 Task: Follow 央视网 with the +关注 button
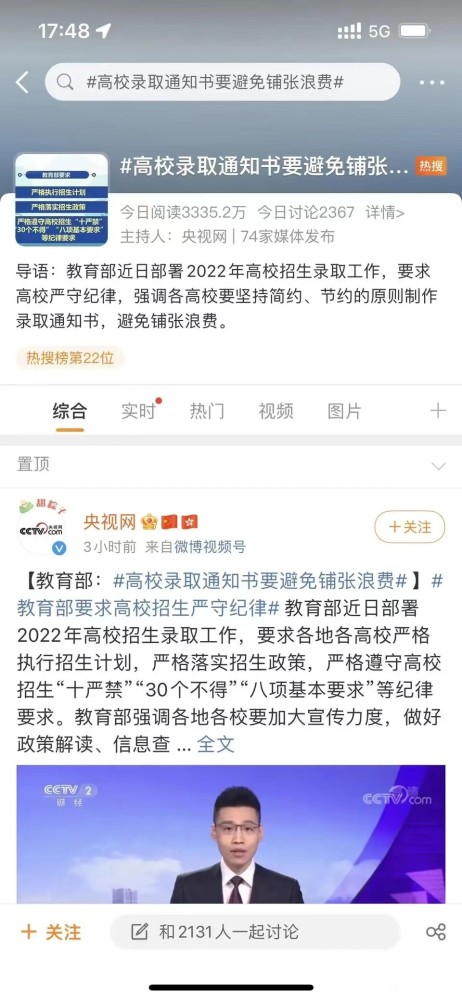click(x=409, y=527)
